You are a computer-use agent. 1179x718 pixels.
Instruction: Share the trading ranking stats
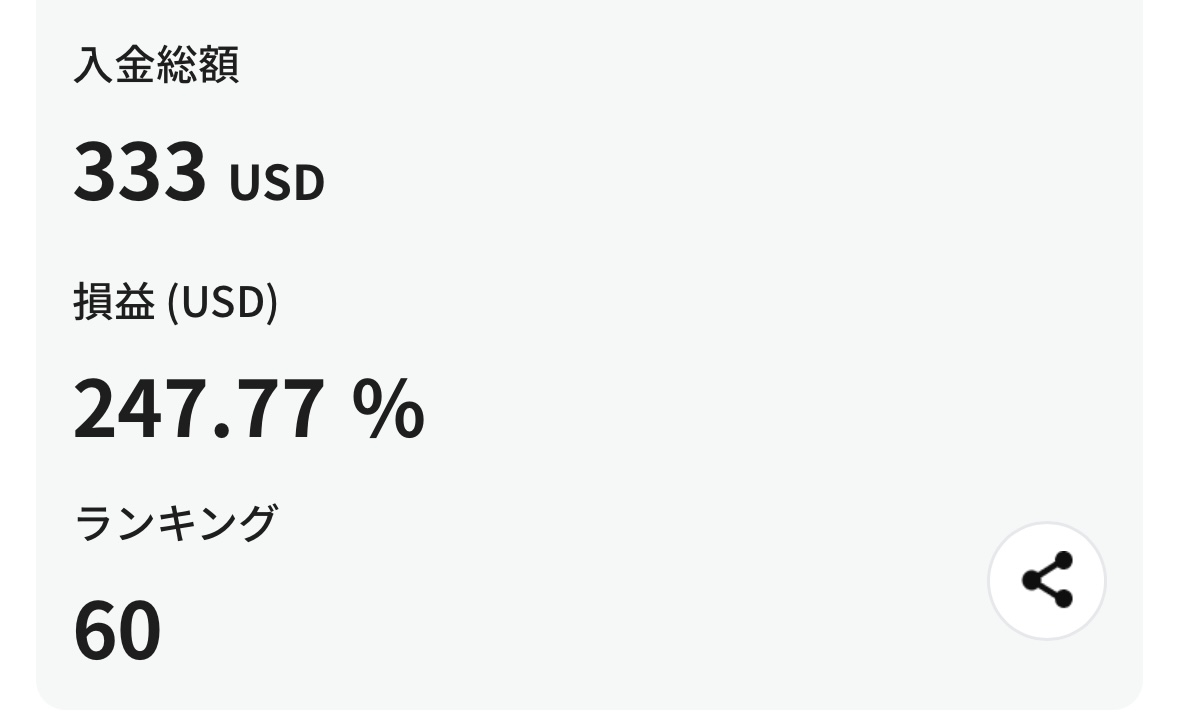point(1046,580)
